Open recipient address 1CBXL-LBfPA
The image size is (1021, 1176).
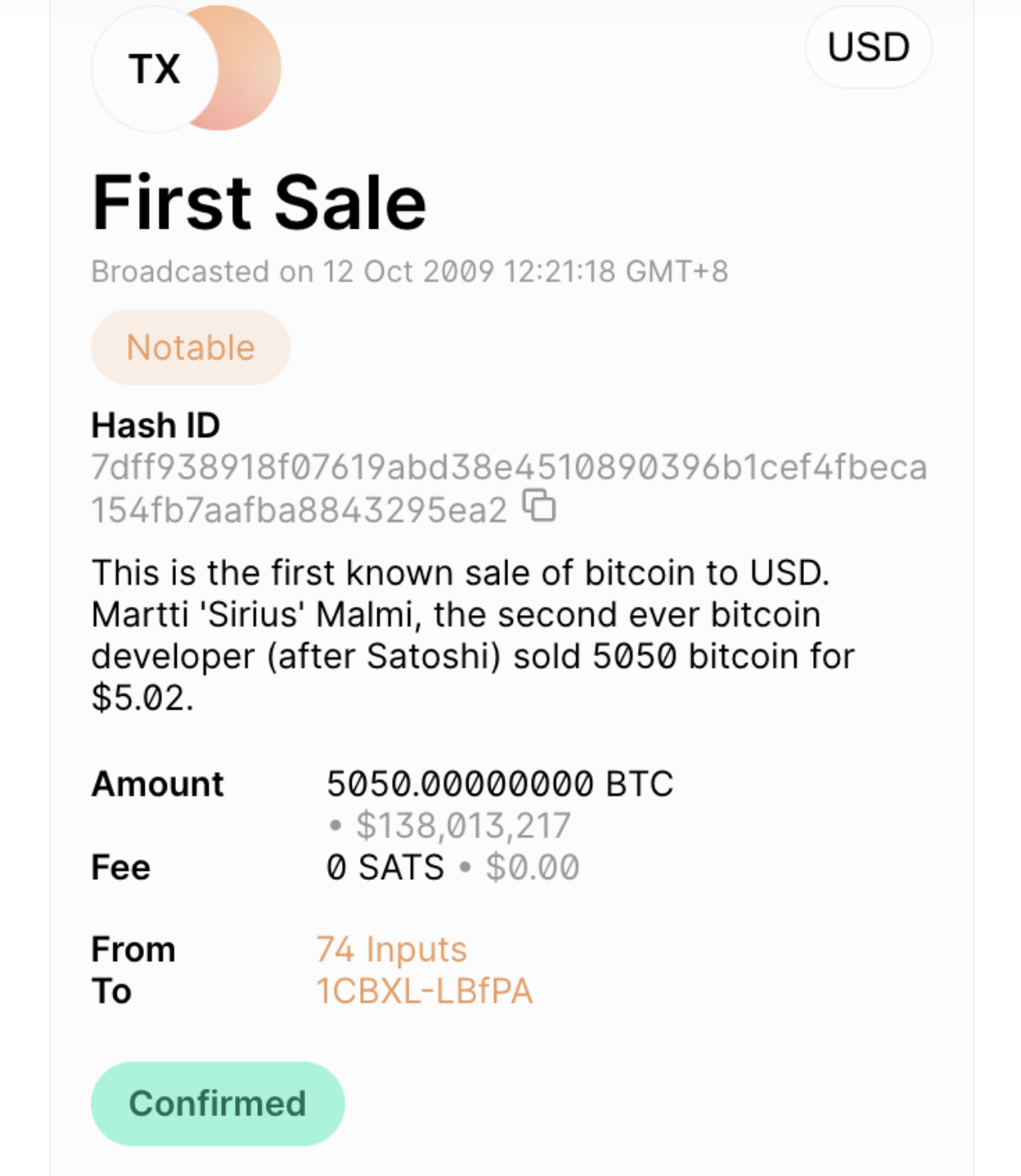tap(424, 991)
